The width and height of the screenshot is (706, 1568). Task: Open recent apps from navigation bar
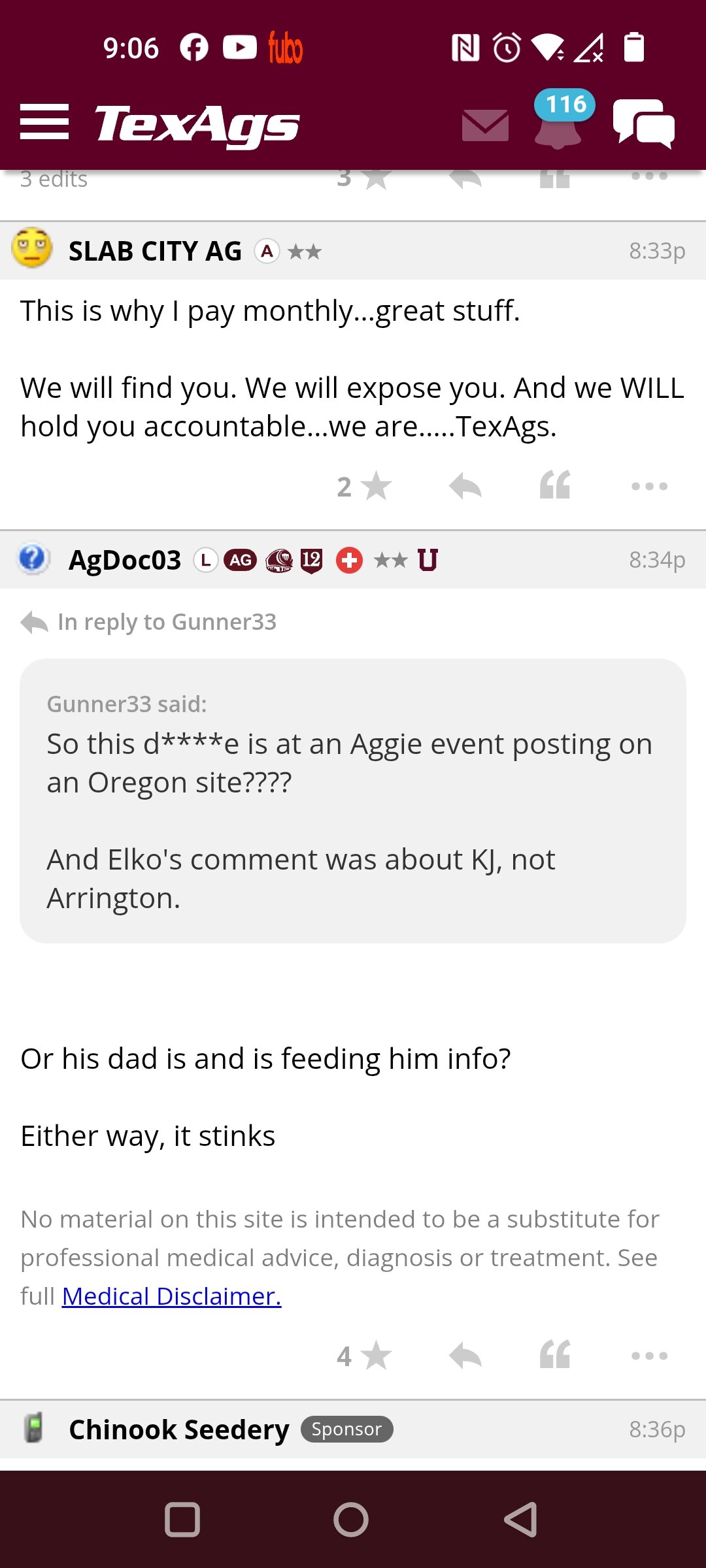182,1520
